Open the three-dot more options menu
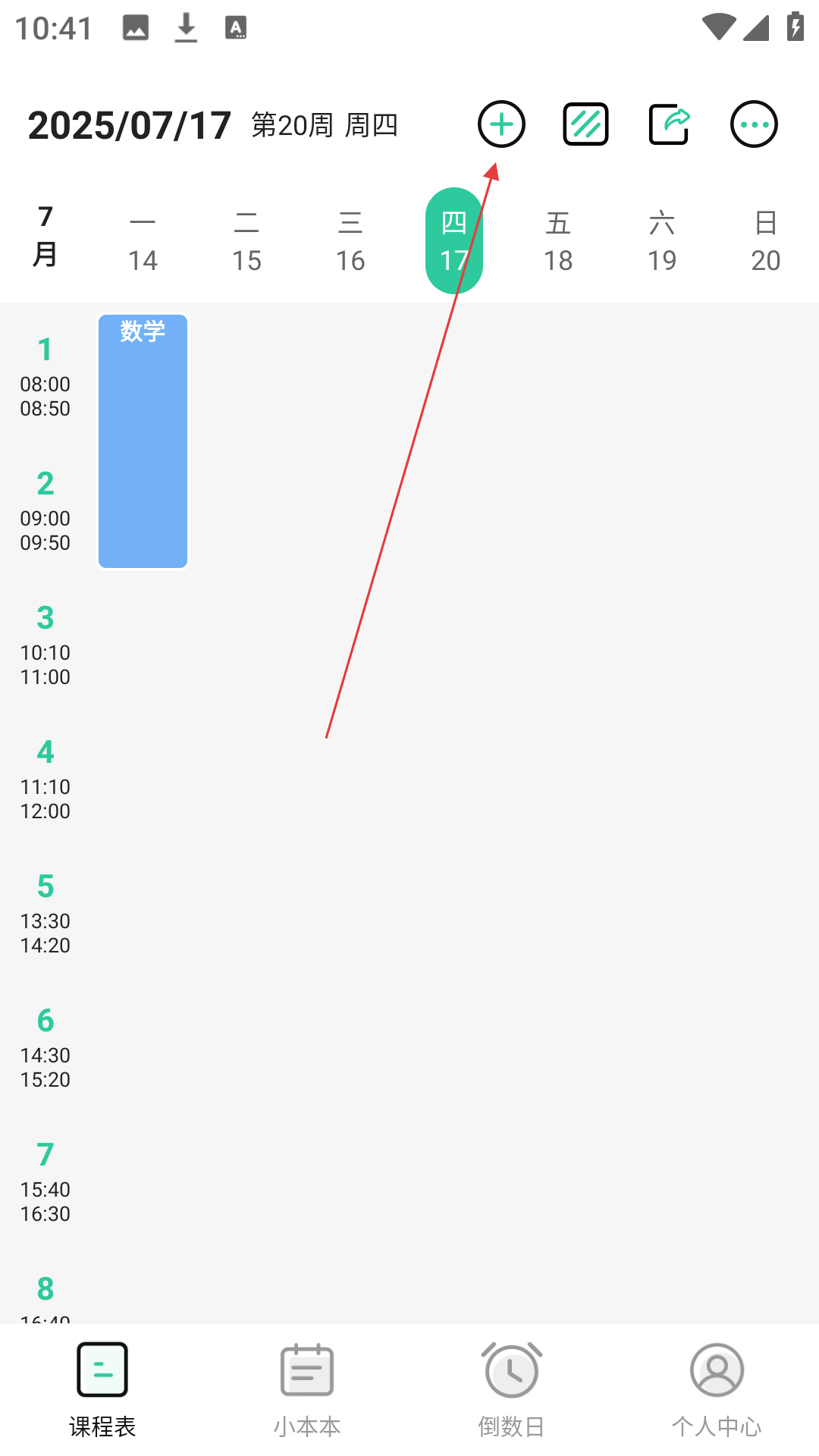This screenshot has height=1456, width=819. tap(754, 124)
